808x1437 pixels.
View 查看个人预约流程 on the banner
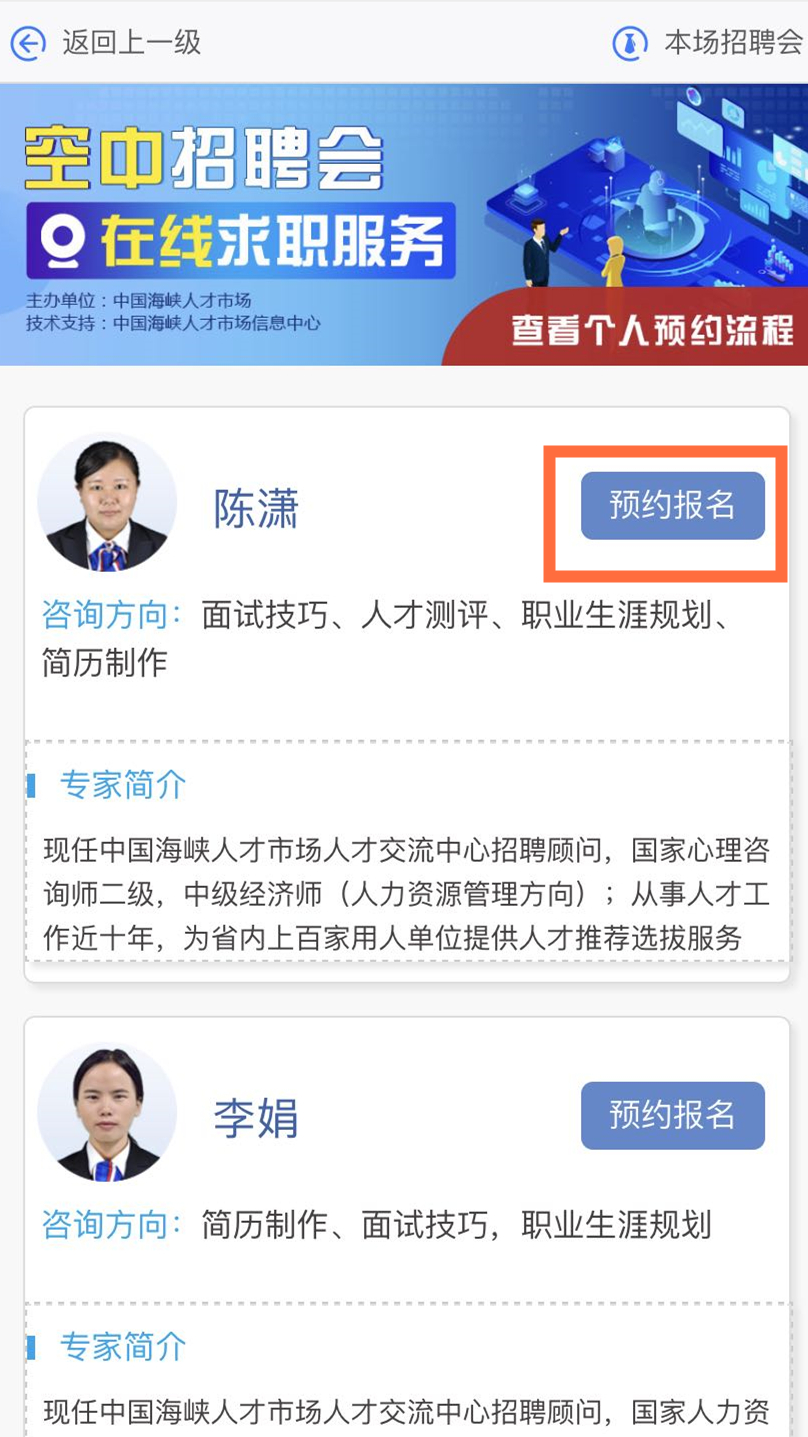(652, 330)
